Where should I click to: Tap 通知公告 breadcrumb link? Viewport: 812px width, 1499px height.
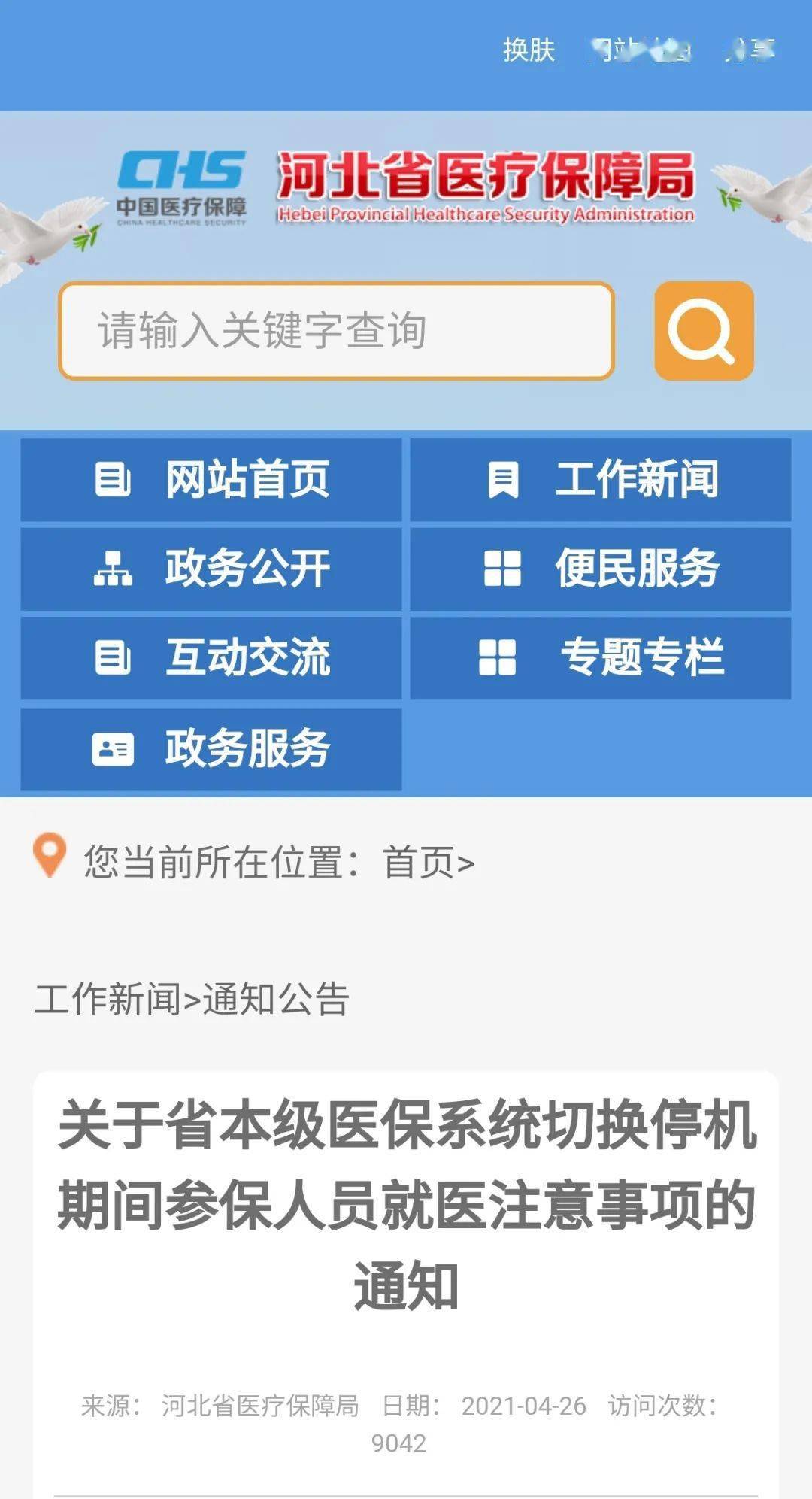pyautogui.click(x=276, y=999)
